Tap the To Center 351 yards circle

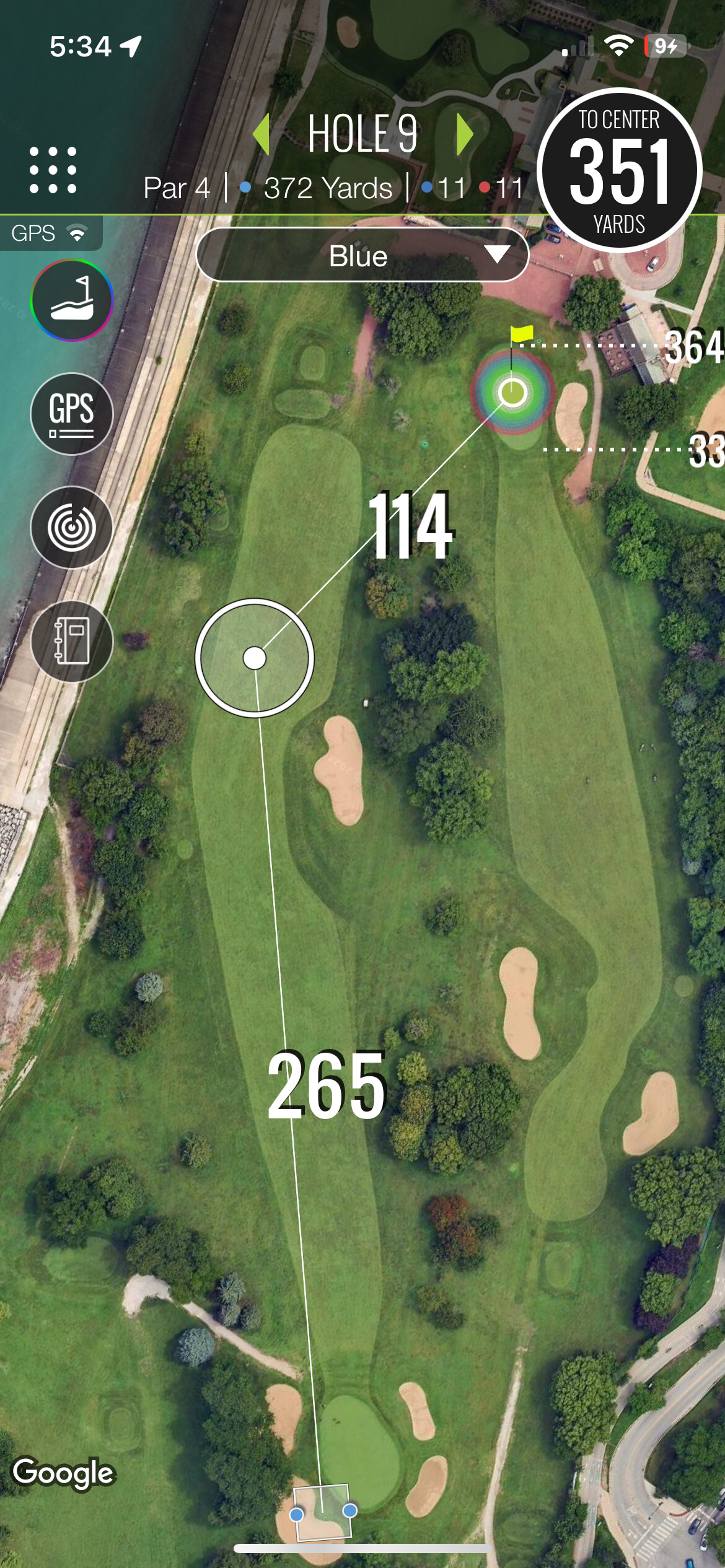click(x=620, y=170)
